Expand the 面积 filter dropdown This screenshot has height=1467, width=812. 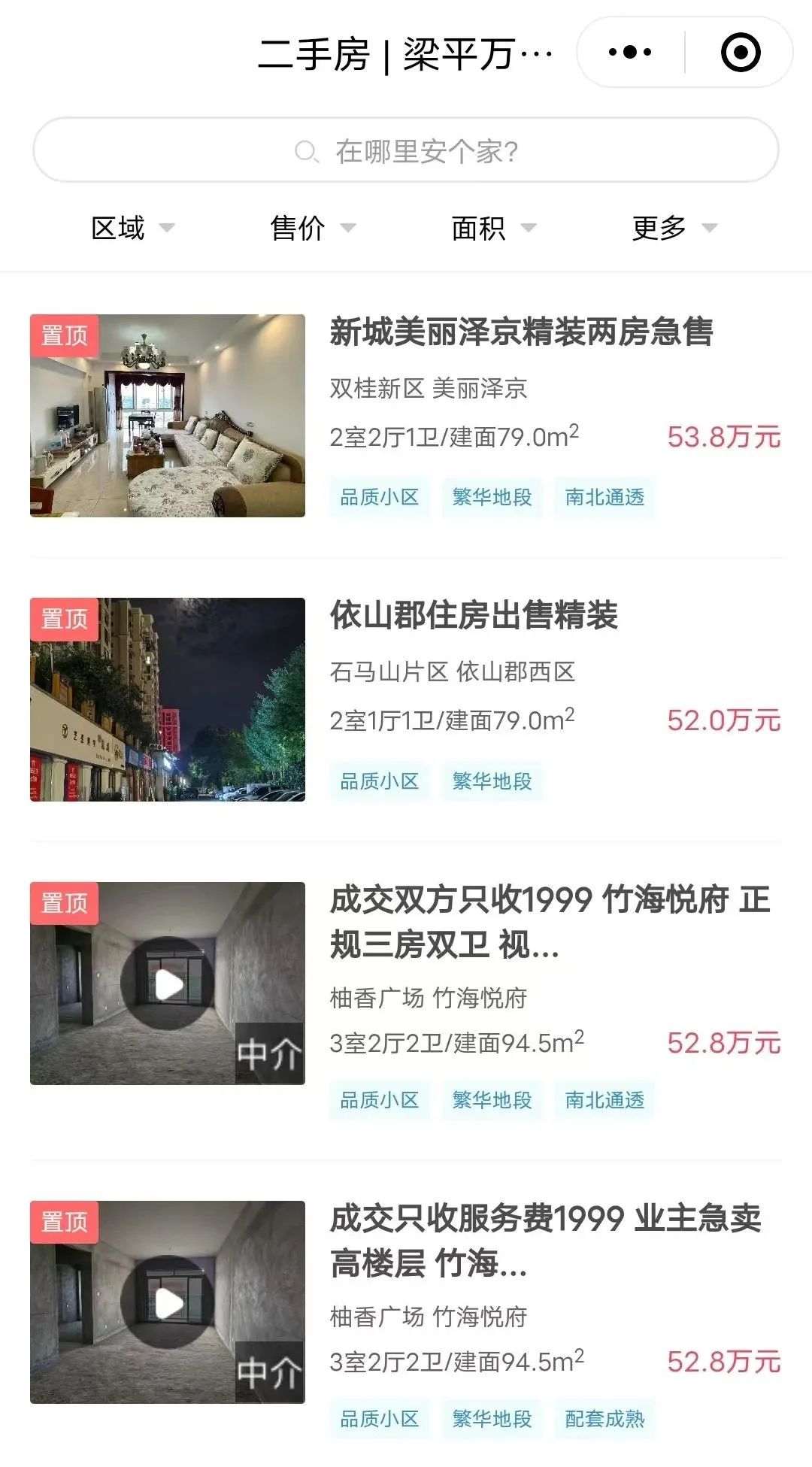(x=492, y=228)
